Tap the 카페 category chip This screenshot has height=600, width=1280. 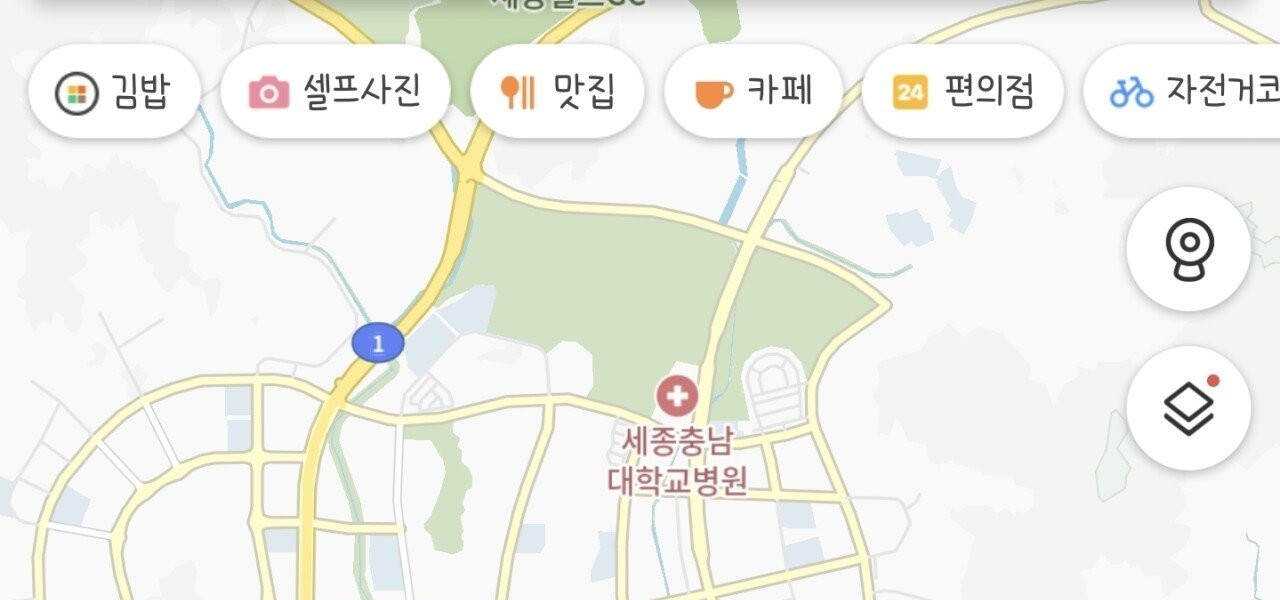(x=754, y=92)
